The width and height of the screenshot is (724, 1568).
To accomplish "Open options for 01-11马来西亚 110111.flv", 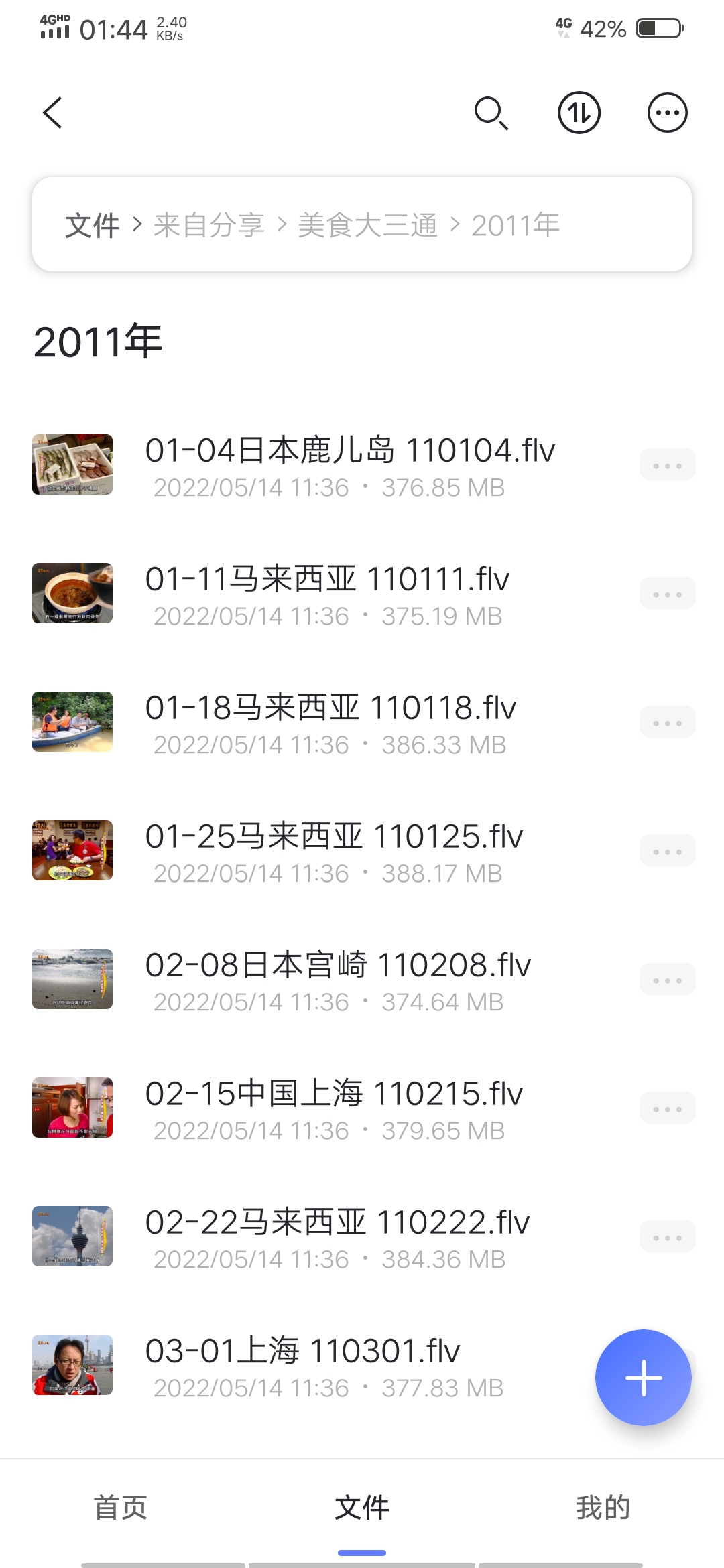I will click(667, 593).
